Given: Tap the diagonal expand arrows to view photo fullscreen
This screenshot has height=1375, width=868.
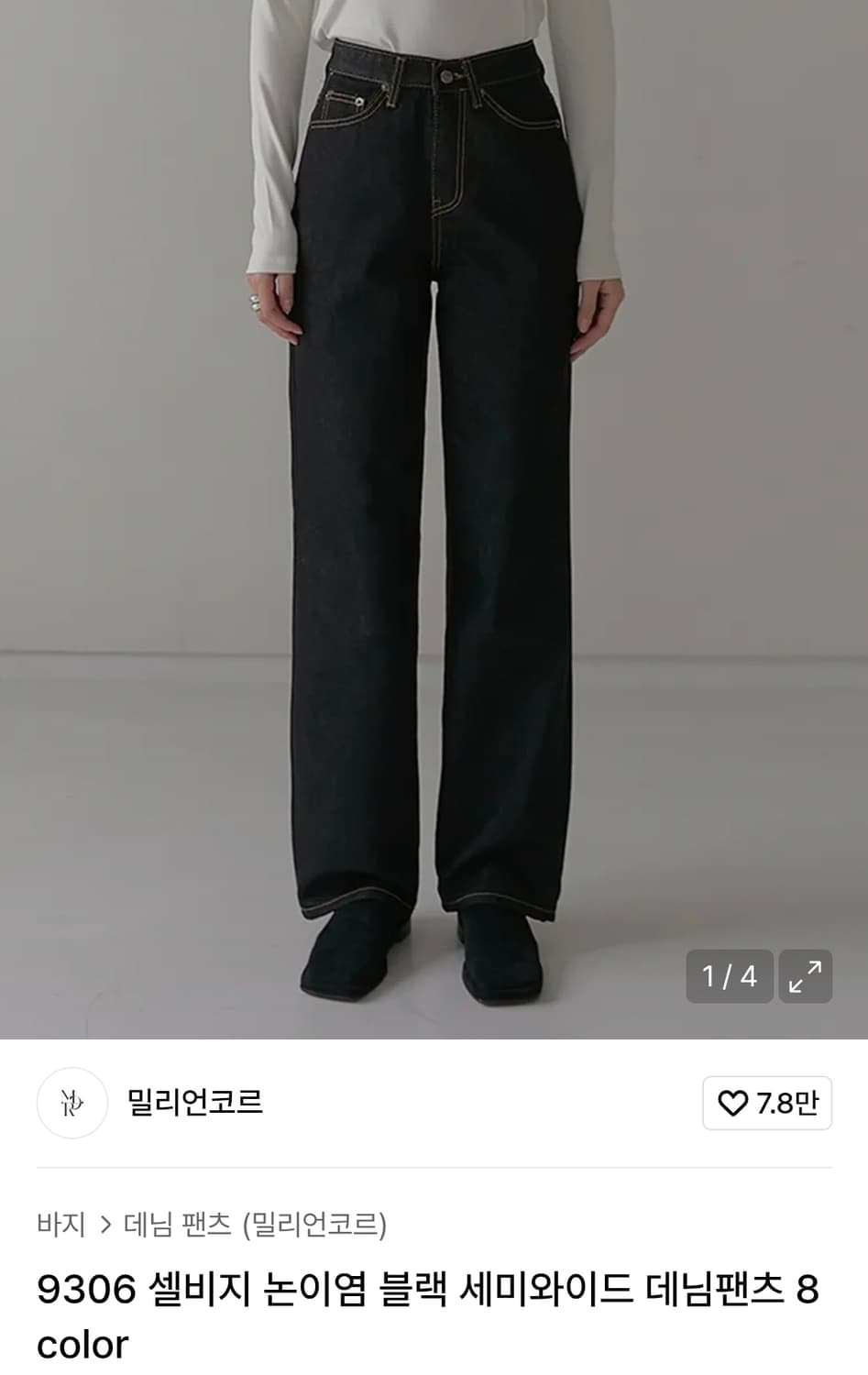Looking at the screenshot, I should pyautogui.click(x=805, y=974).
